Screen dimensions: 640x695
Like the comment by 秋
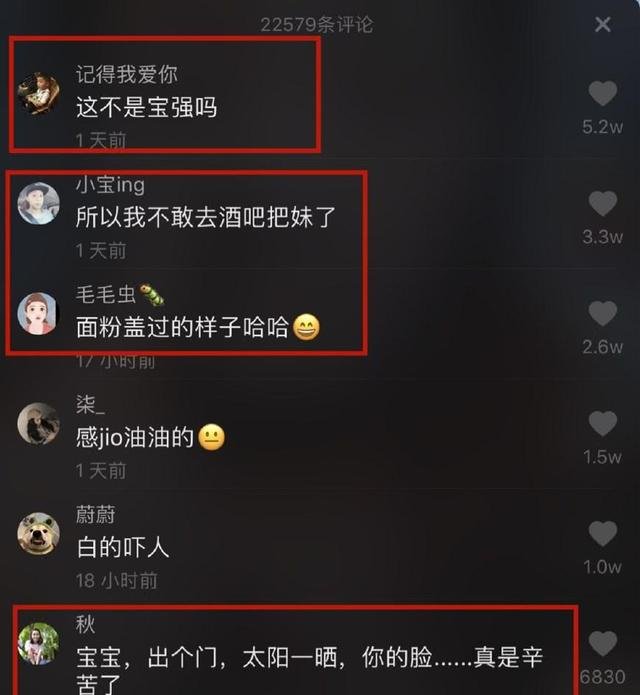[602, 643]
